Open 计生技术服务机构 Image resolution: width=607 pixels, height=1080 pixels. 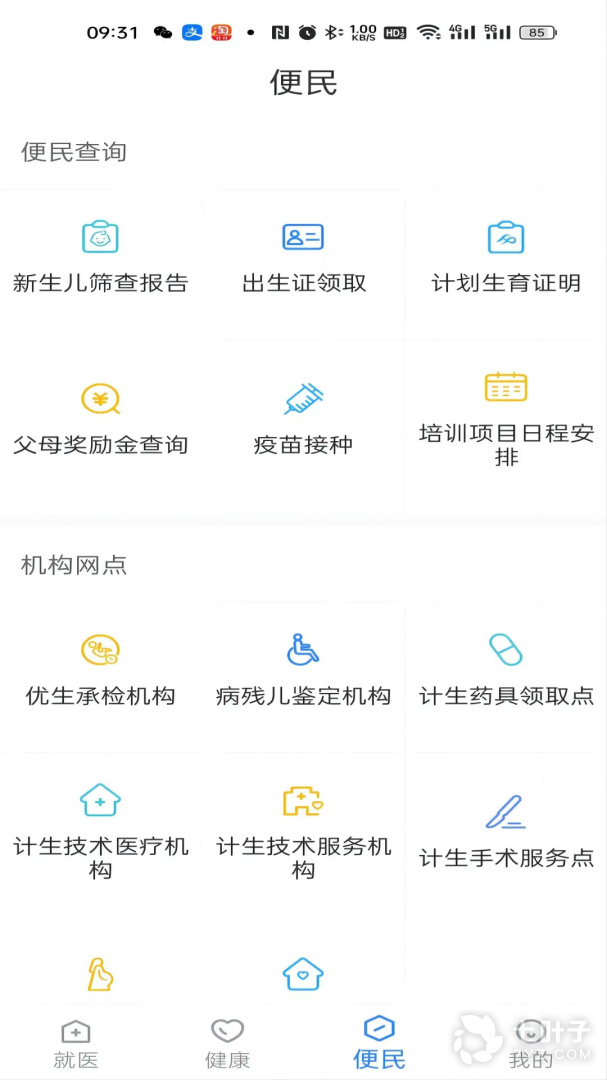pos(303,832)
